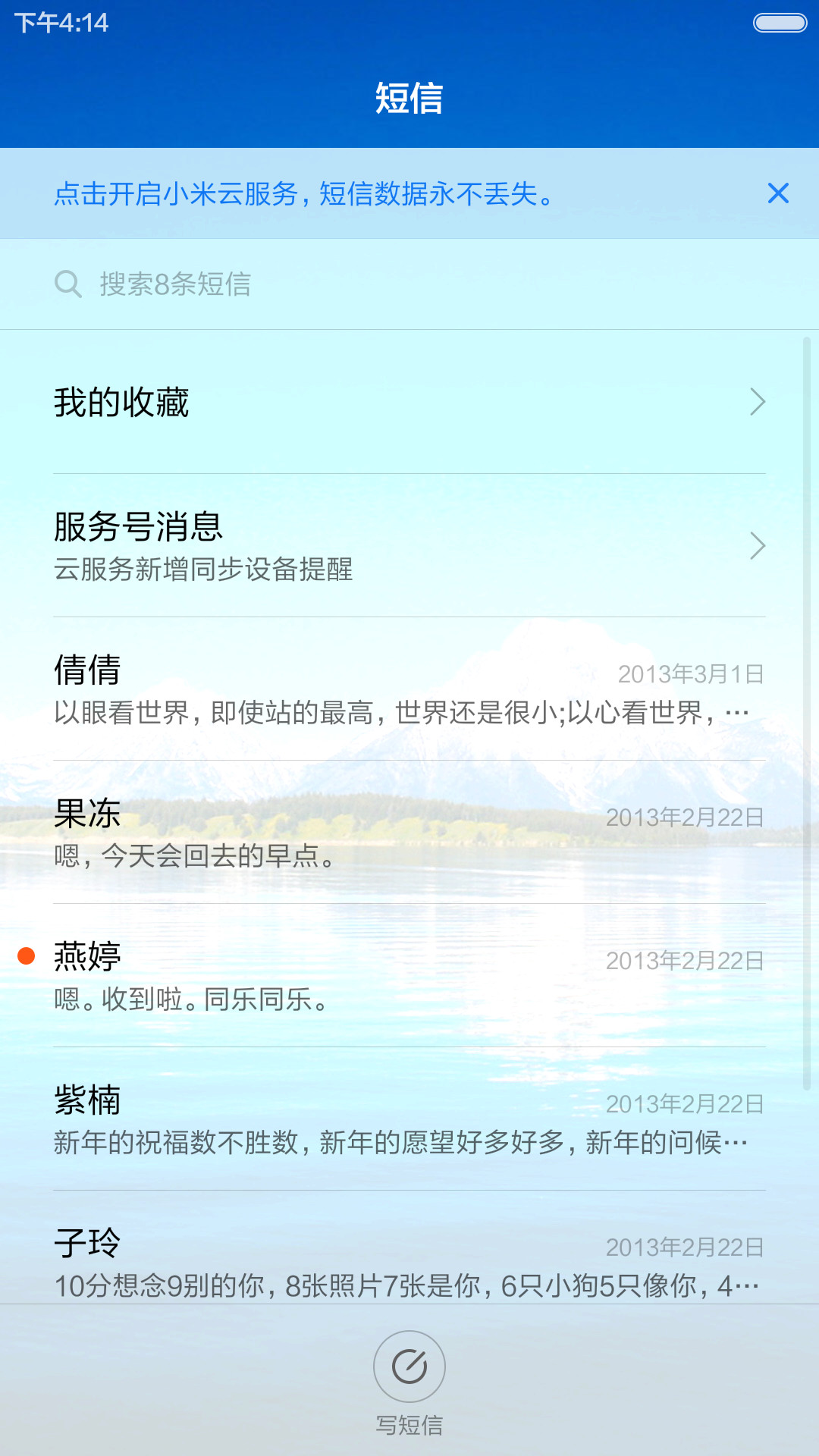The image size is (819, 1456).
Task: Open the conversation with 子玲
Action: 409,1248
